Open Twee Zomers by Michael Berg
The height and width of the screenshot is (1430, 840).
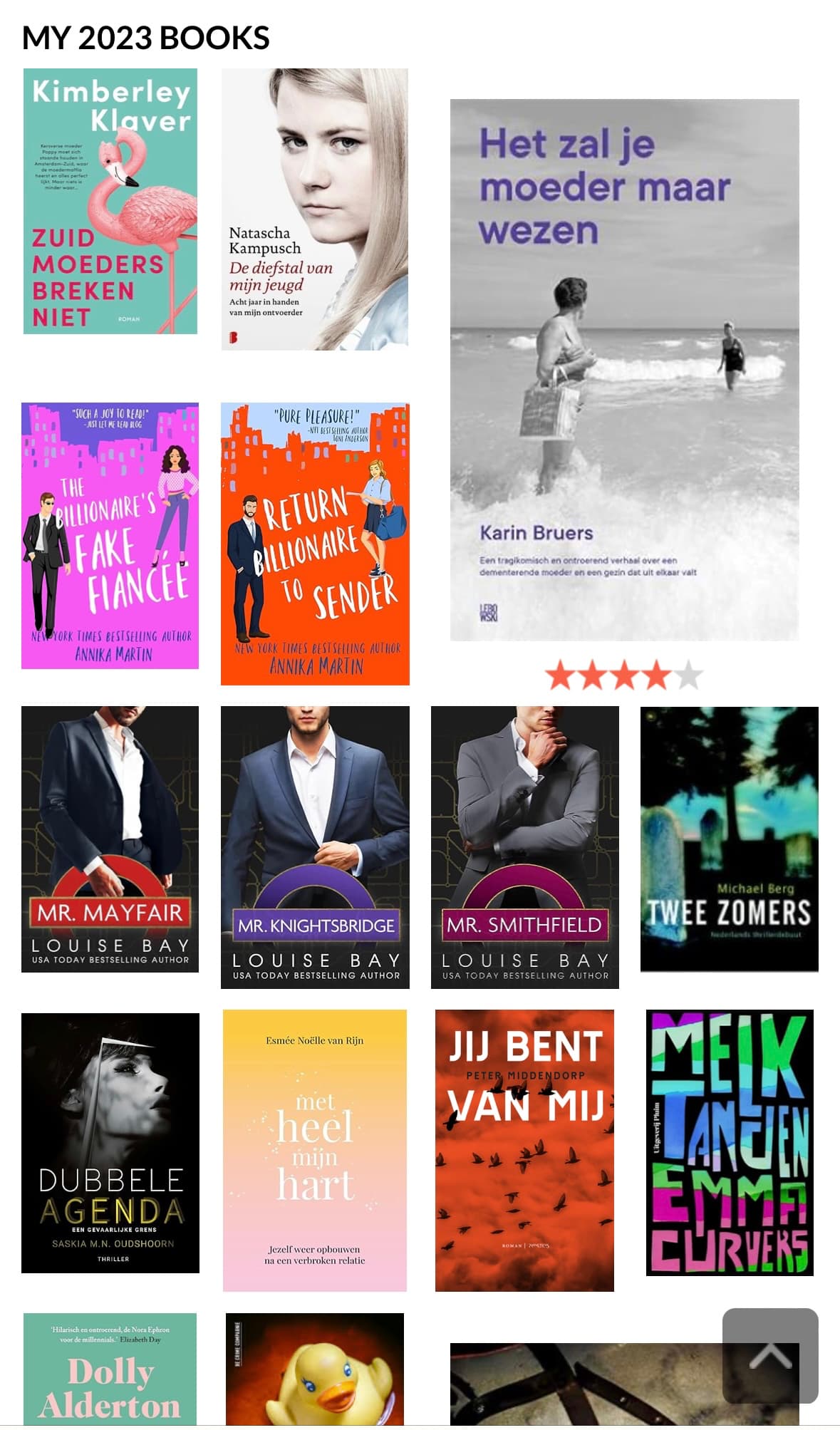pos(729,839)
